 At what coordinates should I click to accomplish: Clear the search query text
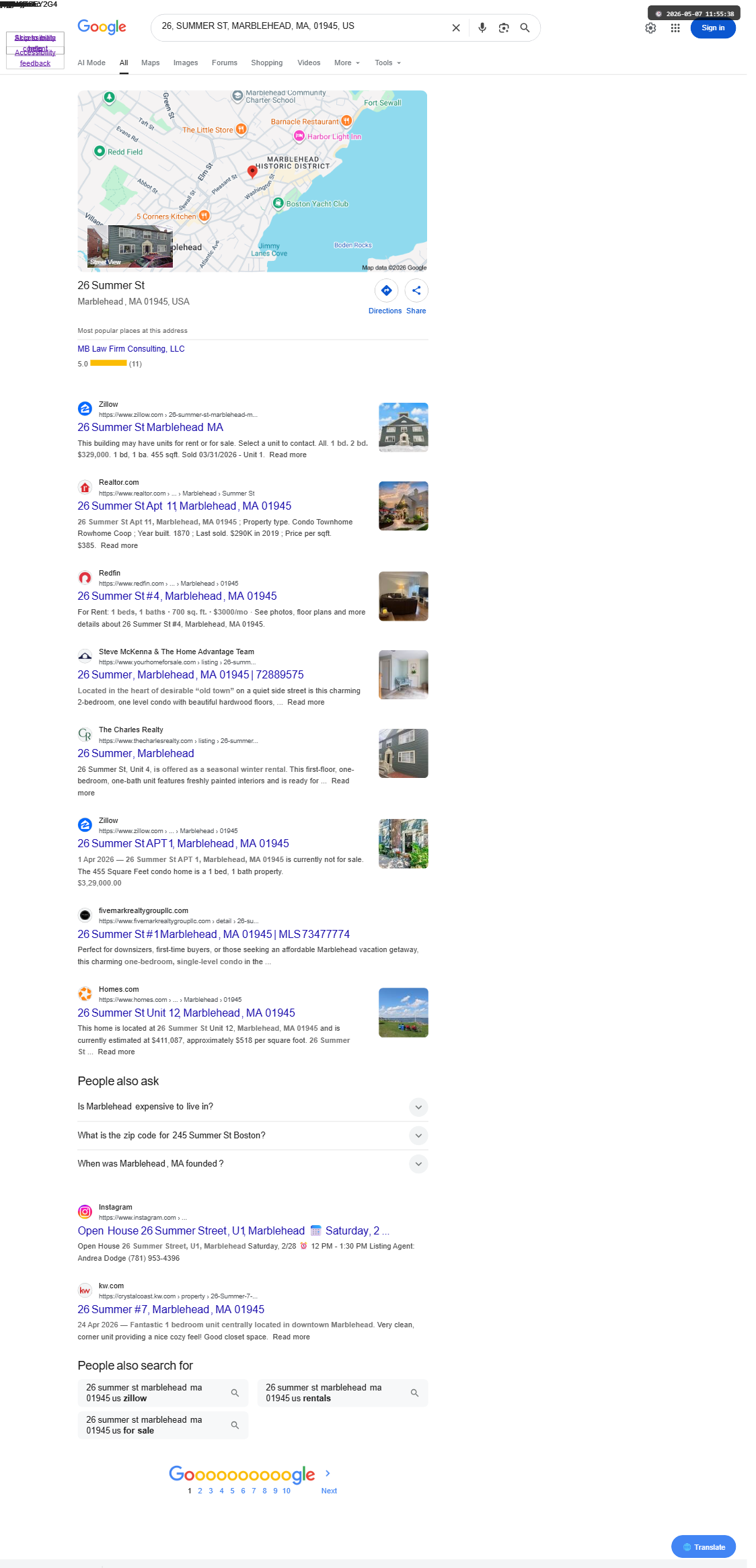[456, 28]
